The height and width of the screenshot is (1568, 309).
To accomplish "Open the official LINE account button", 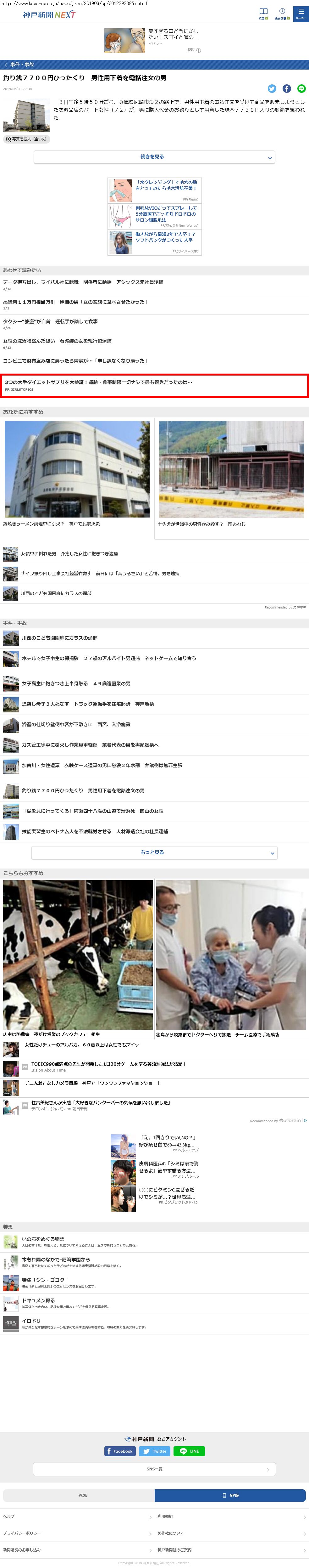I will 189,1451.
